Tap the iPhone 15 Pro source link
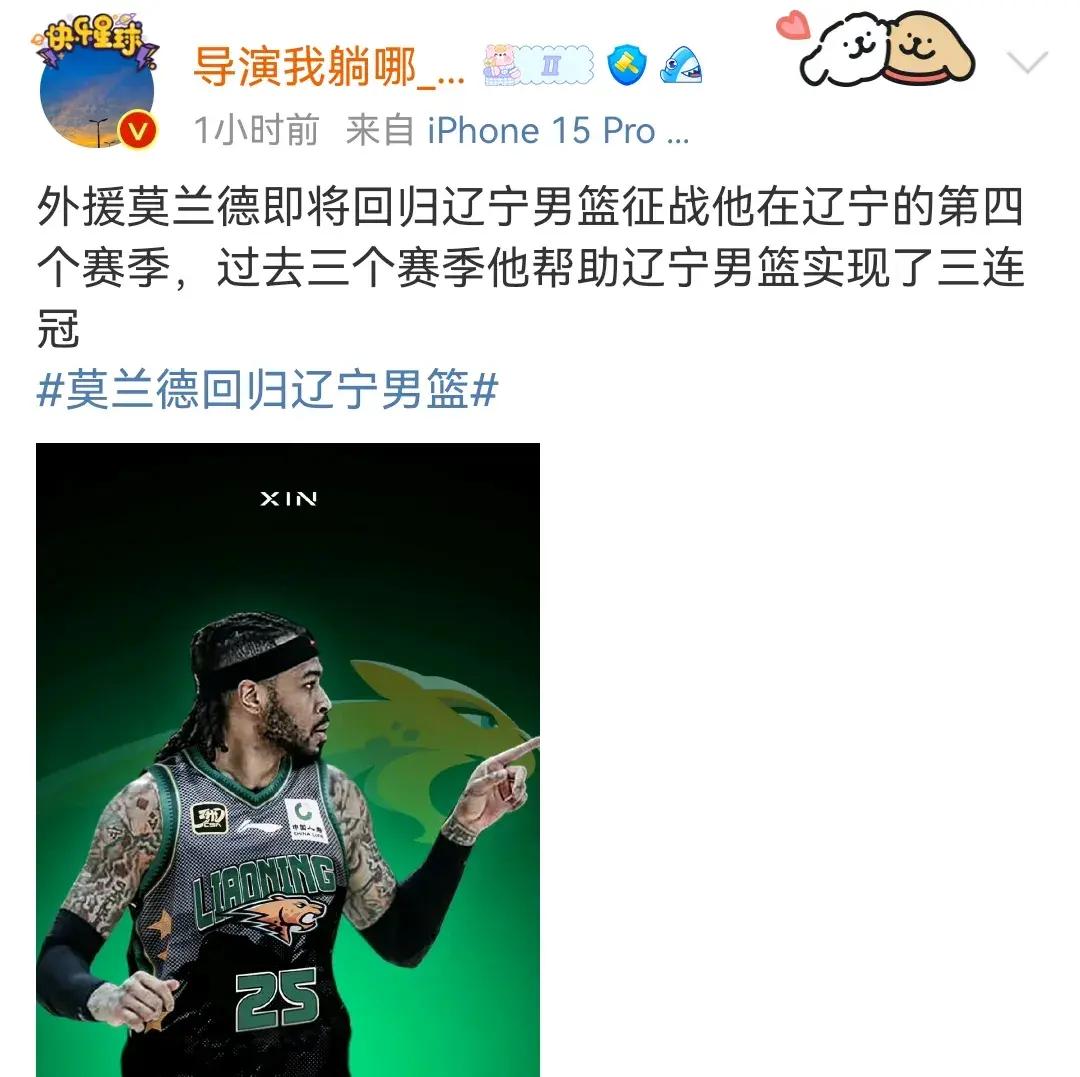This screenshot has width=1080, height=1077. click(x=557, y=131)
